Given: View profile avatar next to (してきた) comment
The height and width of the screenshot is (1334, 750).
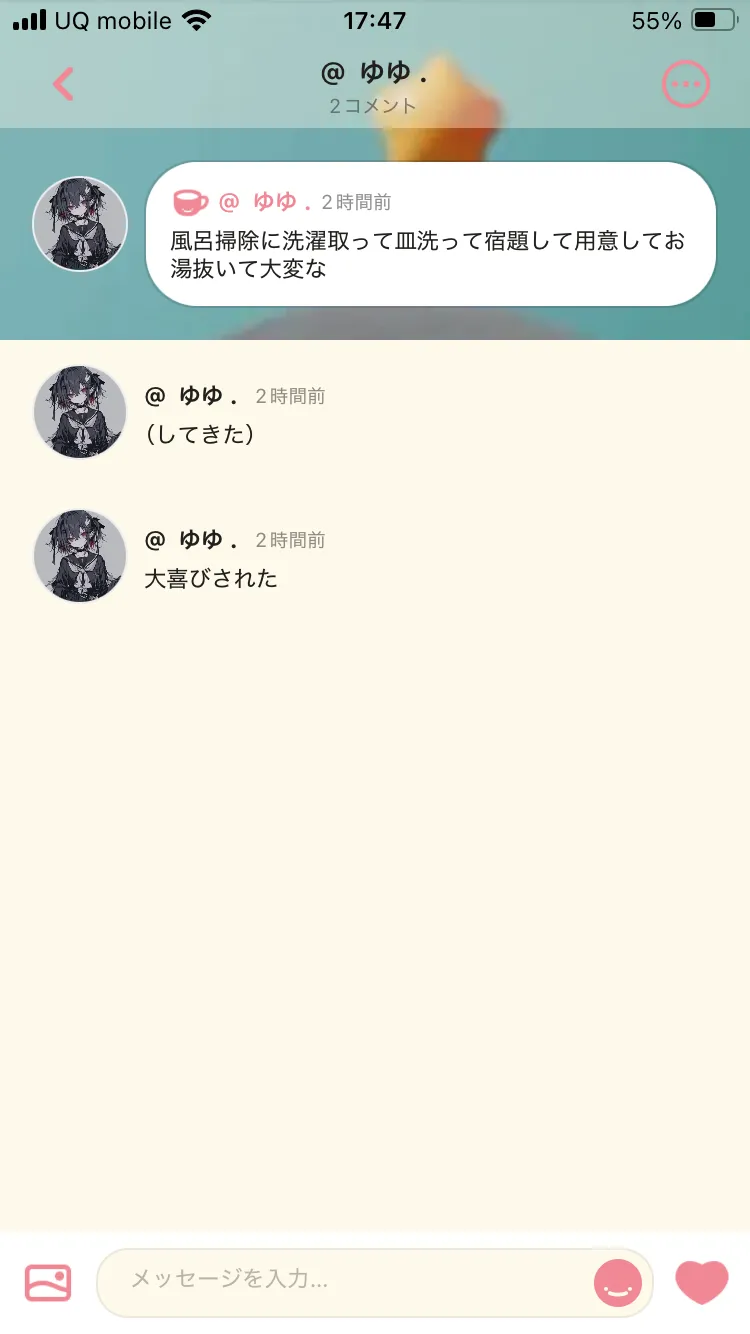Looking at the screenshot, I should (x=80, y=412).
